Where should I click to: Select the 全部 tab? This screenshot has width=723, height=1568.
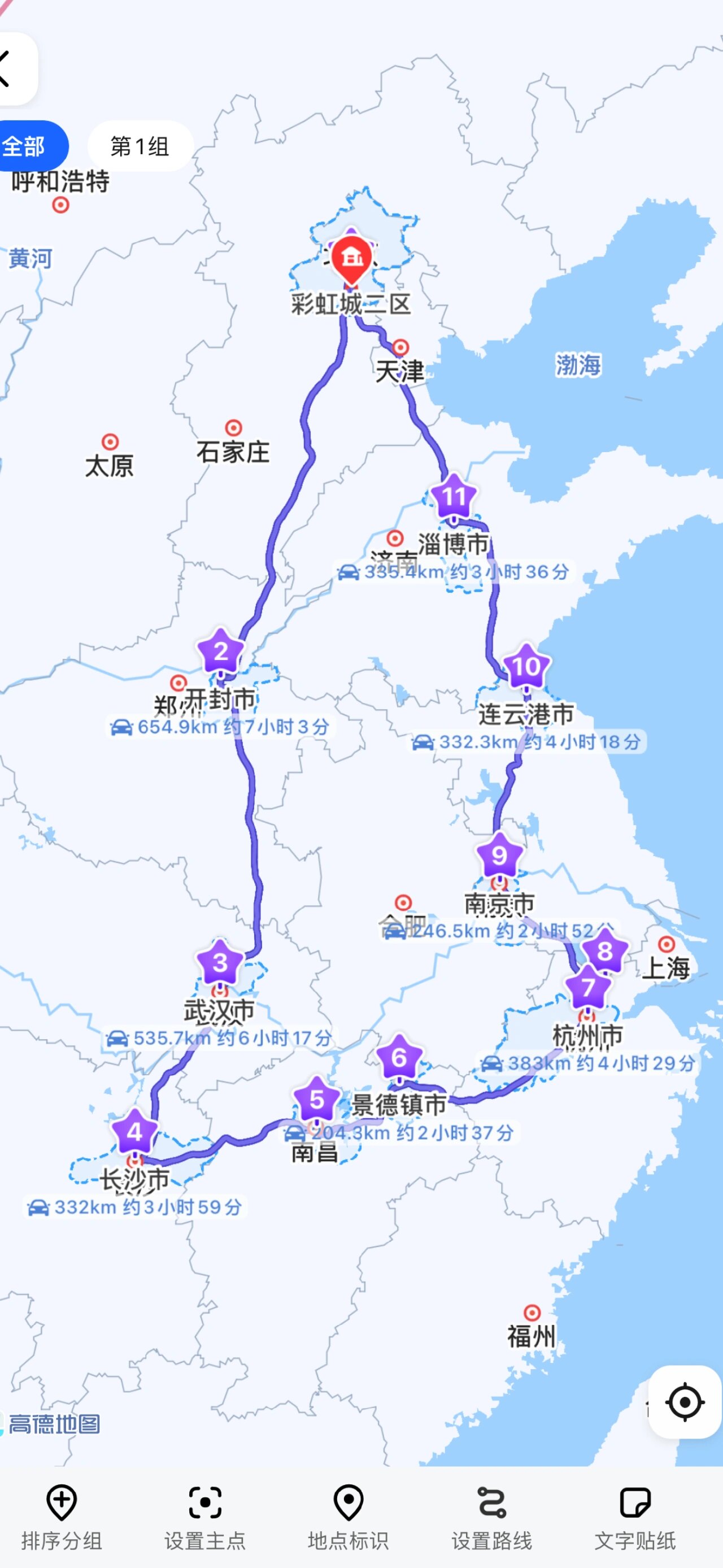(x=29, y=146)
